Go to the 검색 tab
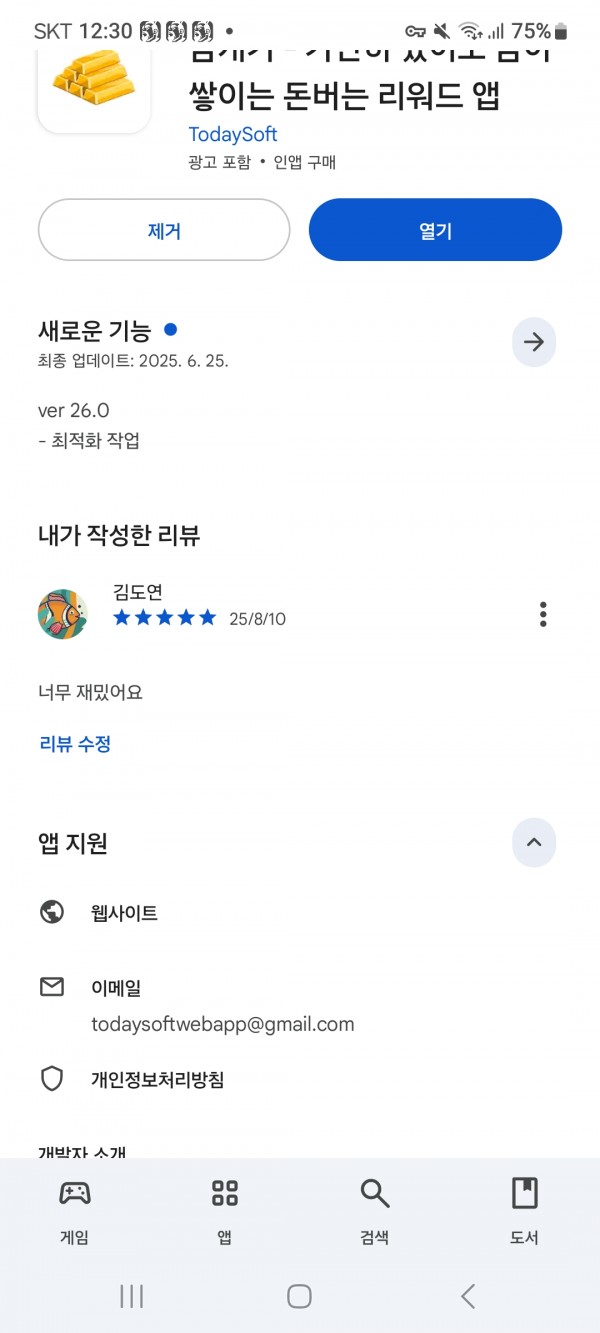 click(x=375, y=1210)
